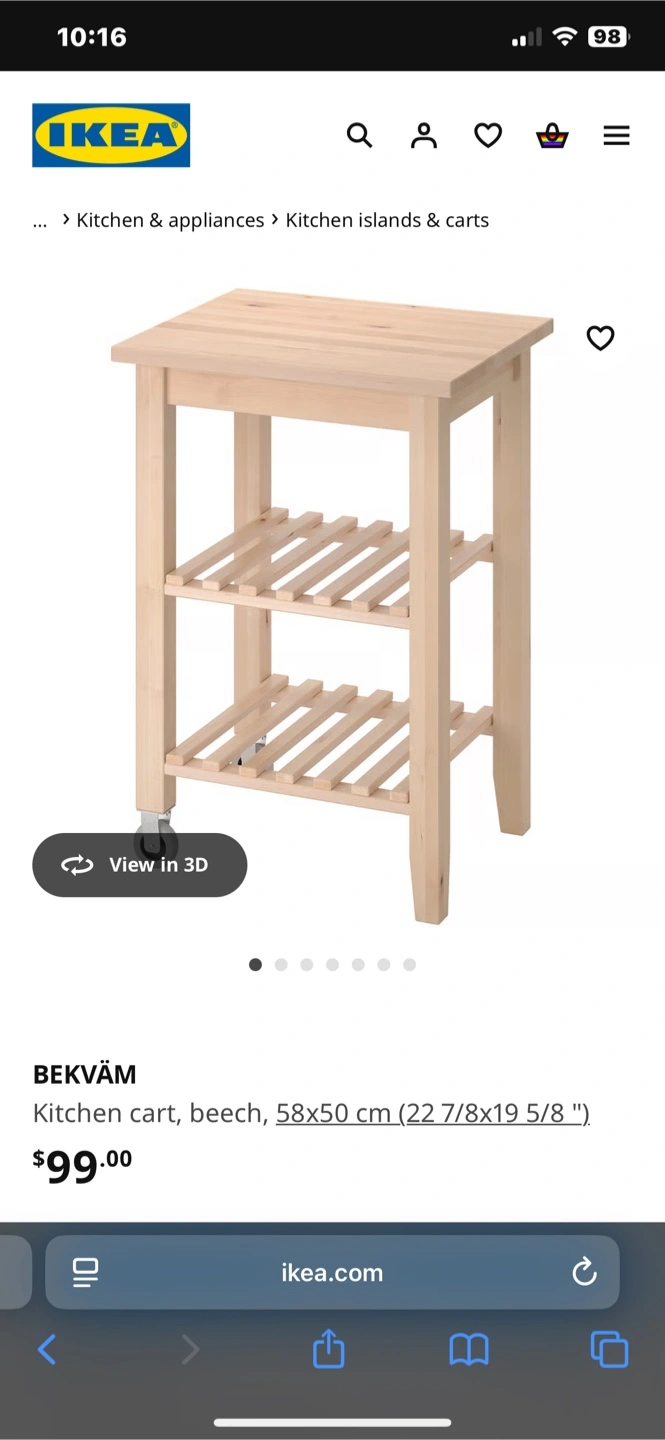Viewport: 665px width, 1440px height.
Task: Open Kitchen & appliances breadcrumb
Action: coord(170,220)
